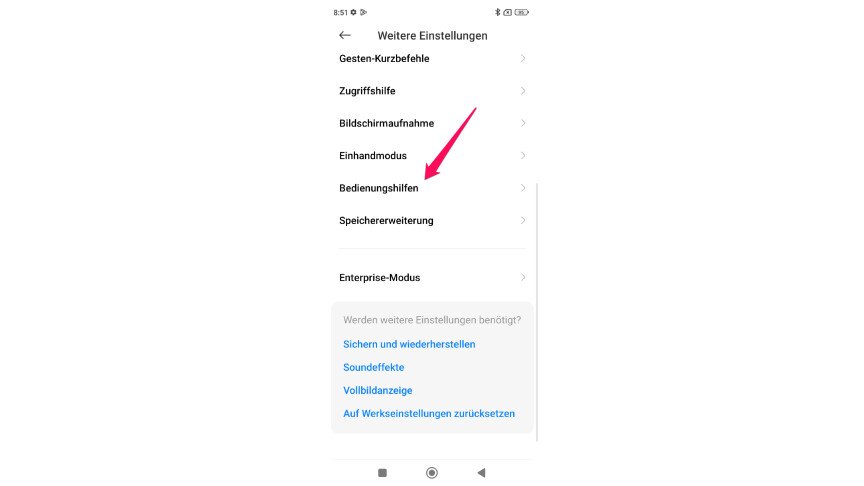Open Gesten-Kurzbefehle settings
Image resolution: width=864 pixels, height=486 pixels.
(431, 59)
